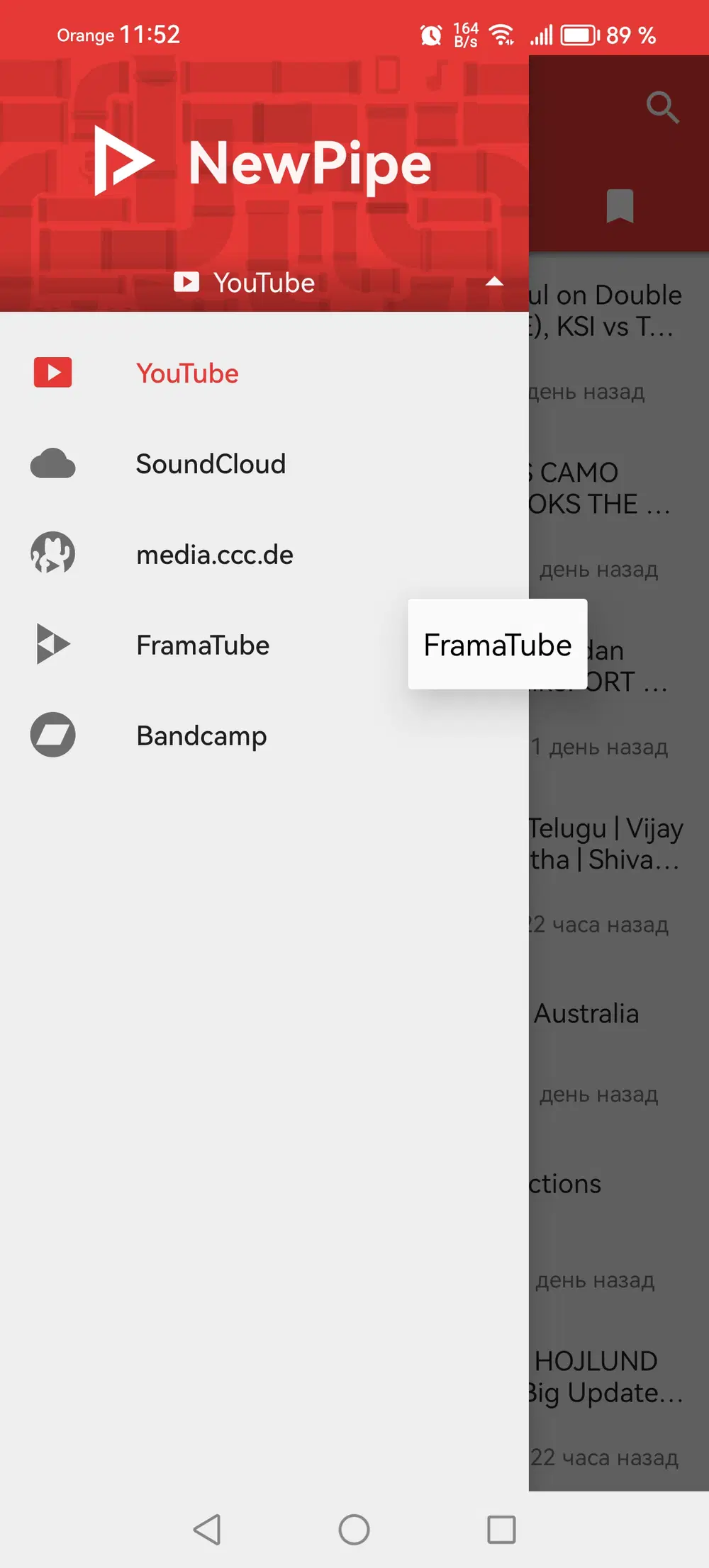Collapse the service selector in the header
Image resolution: width=709 pixels, height=1568 pixels.
pyautogui.click(x=494, y=282)
